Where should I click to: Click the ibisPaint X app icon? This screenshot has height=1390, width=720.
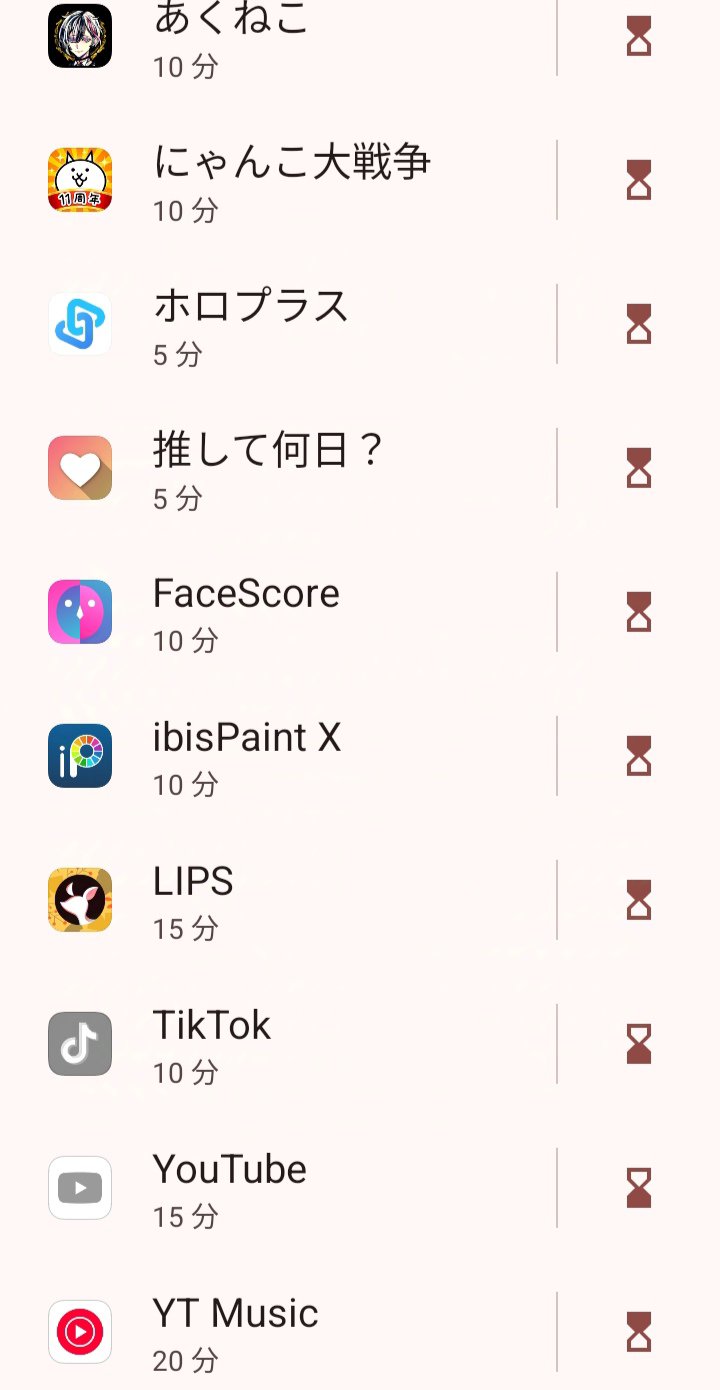(80, 755)
